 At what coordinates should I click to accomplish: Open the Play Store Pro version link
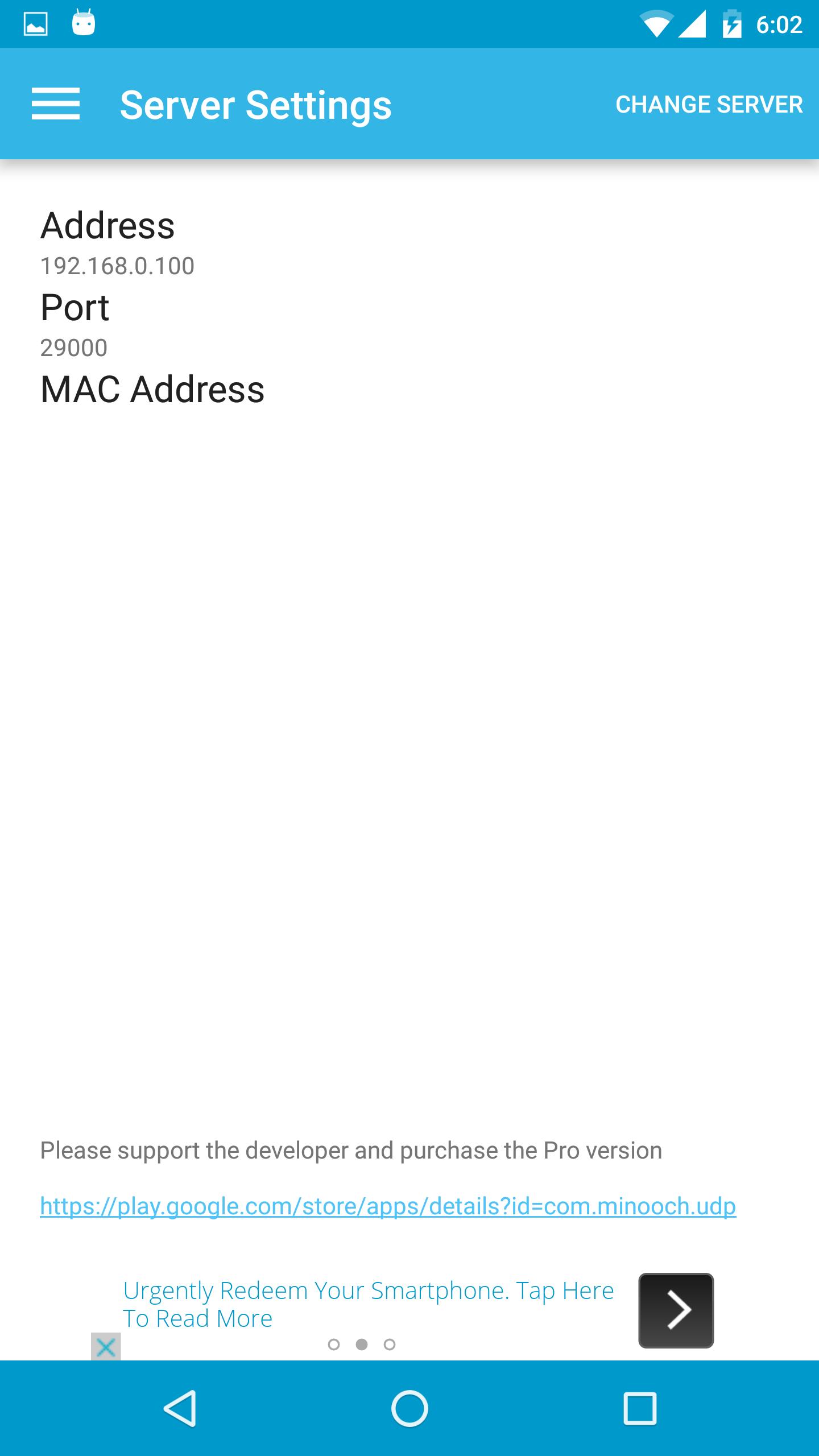point(388,1206)
